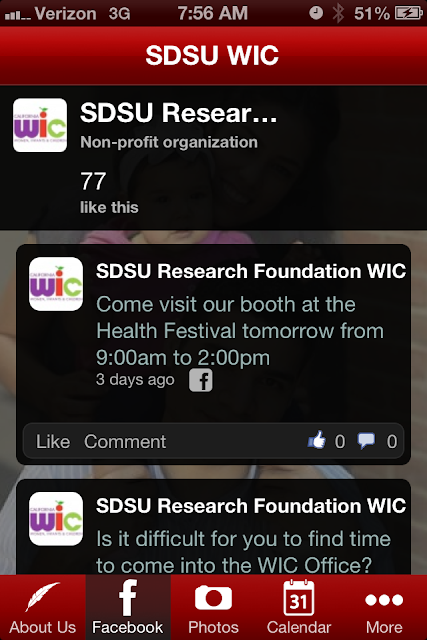Open the More tab
This screenshot has height=640, width=427.
(x=384, y=607)
